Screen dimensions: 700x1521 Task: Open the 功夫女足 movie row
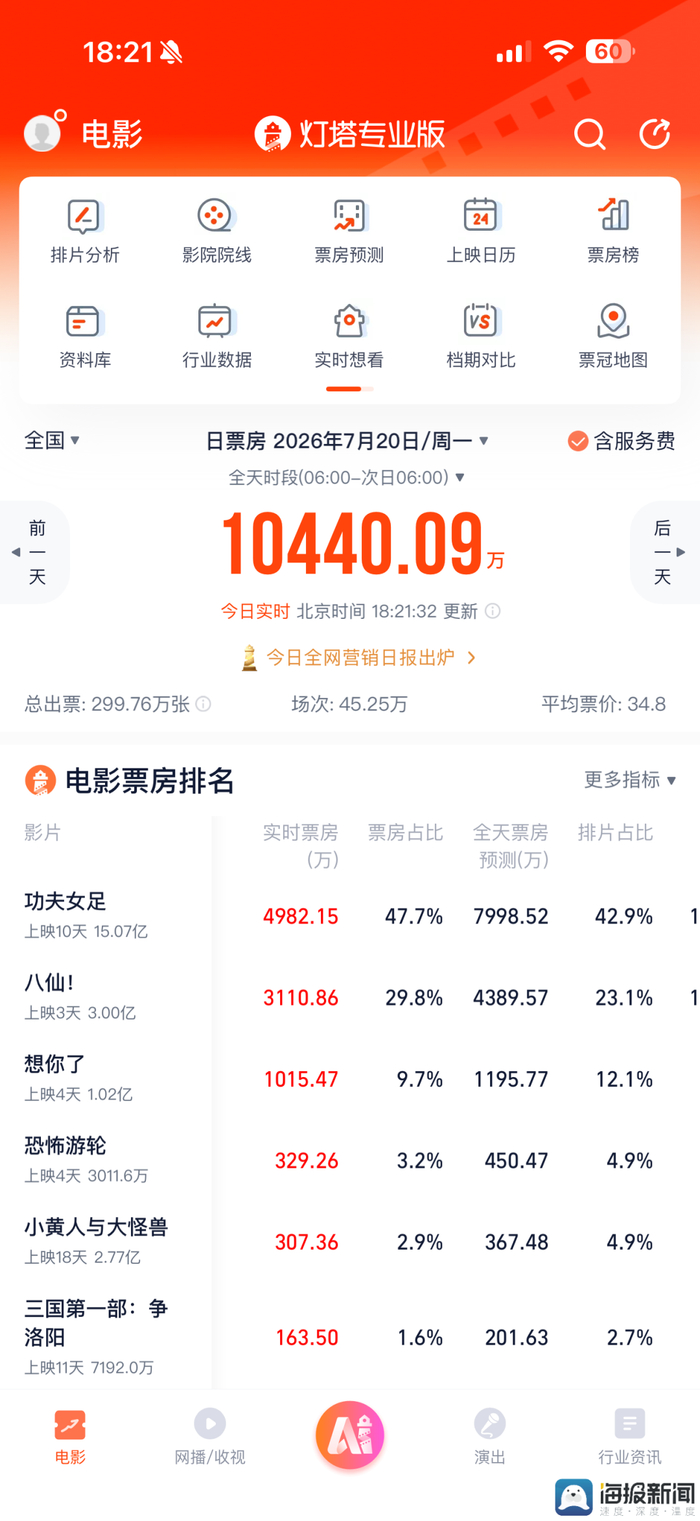point(350,916)
